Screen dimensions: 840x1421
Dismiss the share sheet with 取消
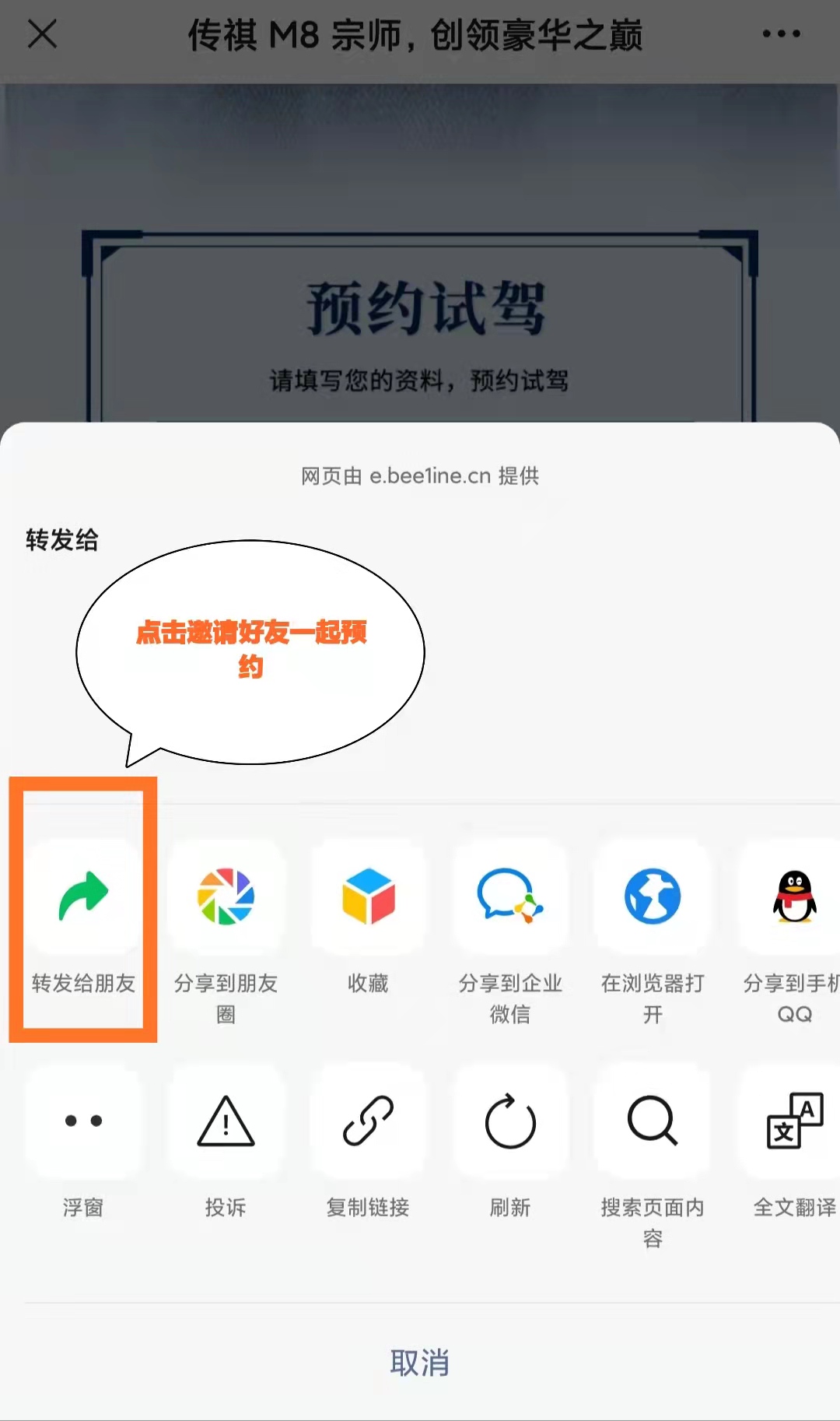click(x=420, y=1363)
